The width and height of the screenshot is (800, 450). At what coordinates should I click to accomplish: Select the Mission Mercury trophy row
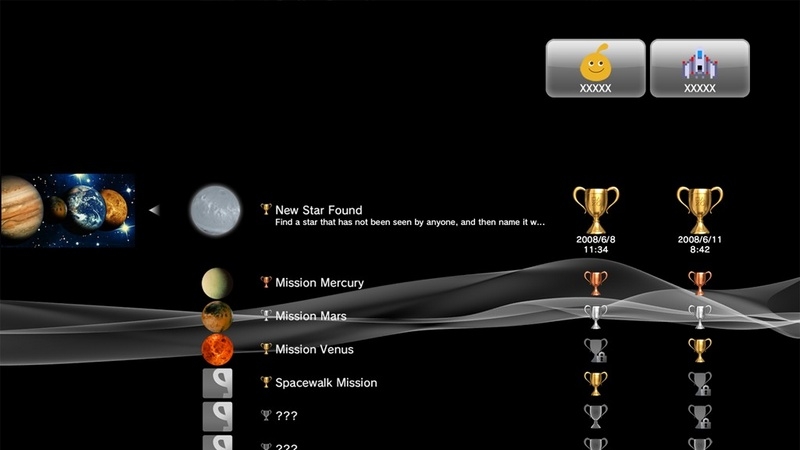coord(319,283)
